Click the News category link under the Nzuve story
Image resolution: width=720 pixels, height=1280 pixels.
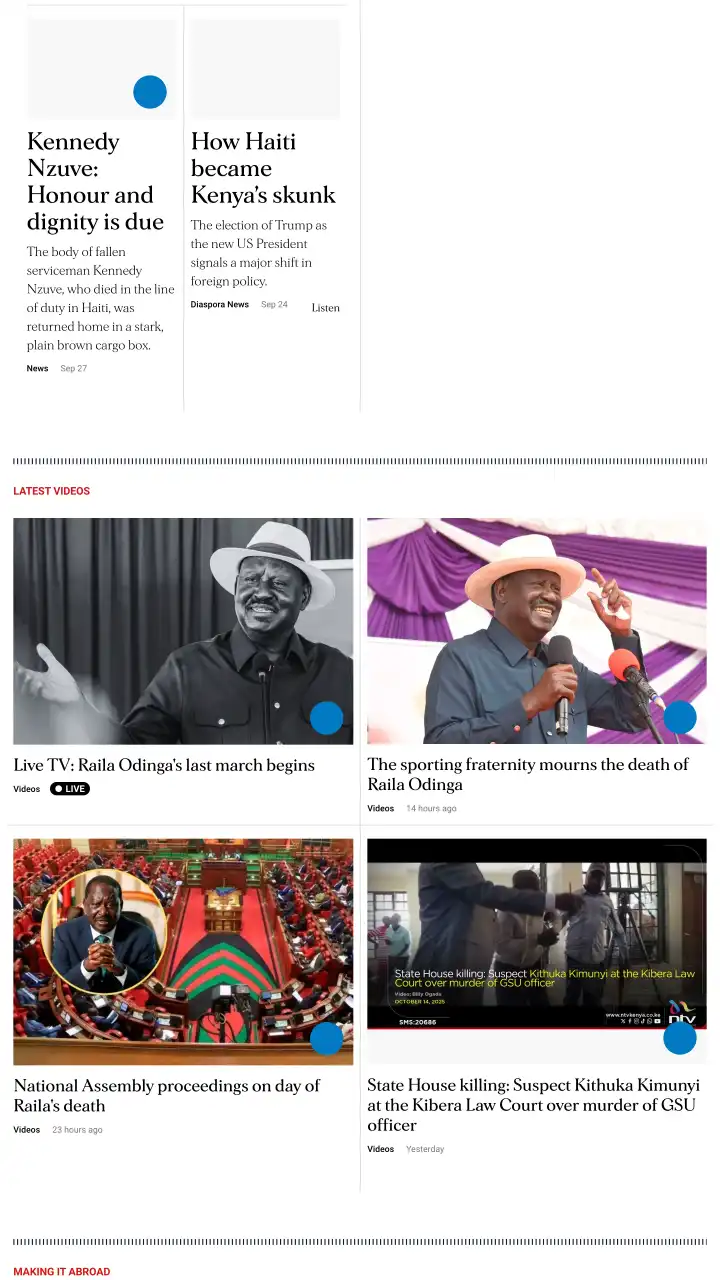point(37,368)
